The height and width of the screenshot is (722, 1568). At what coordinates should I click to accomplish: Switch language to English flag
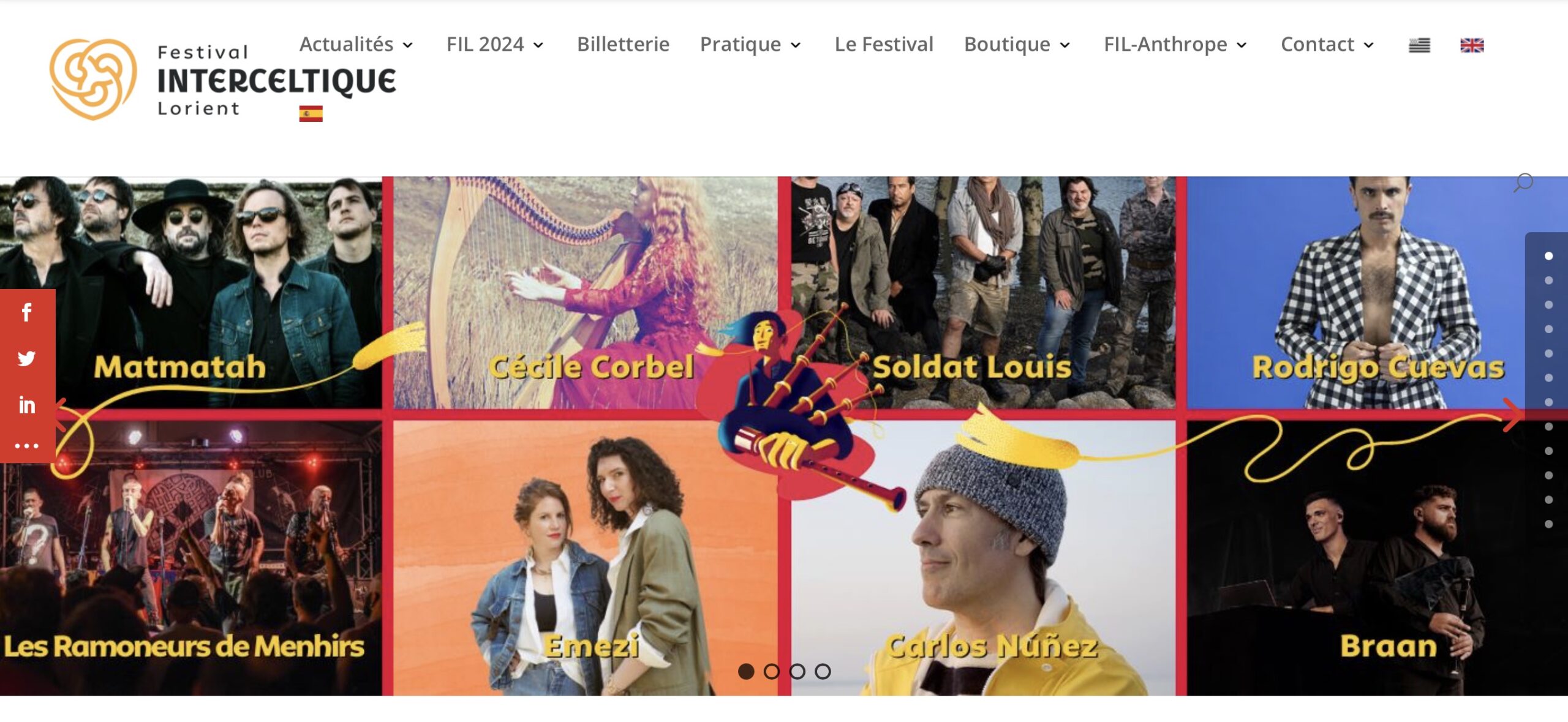point(1472,45)
